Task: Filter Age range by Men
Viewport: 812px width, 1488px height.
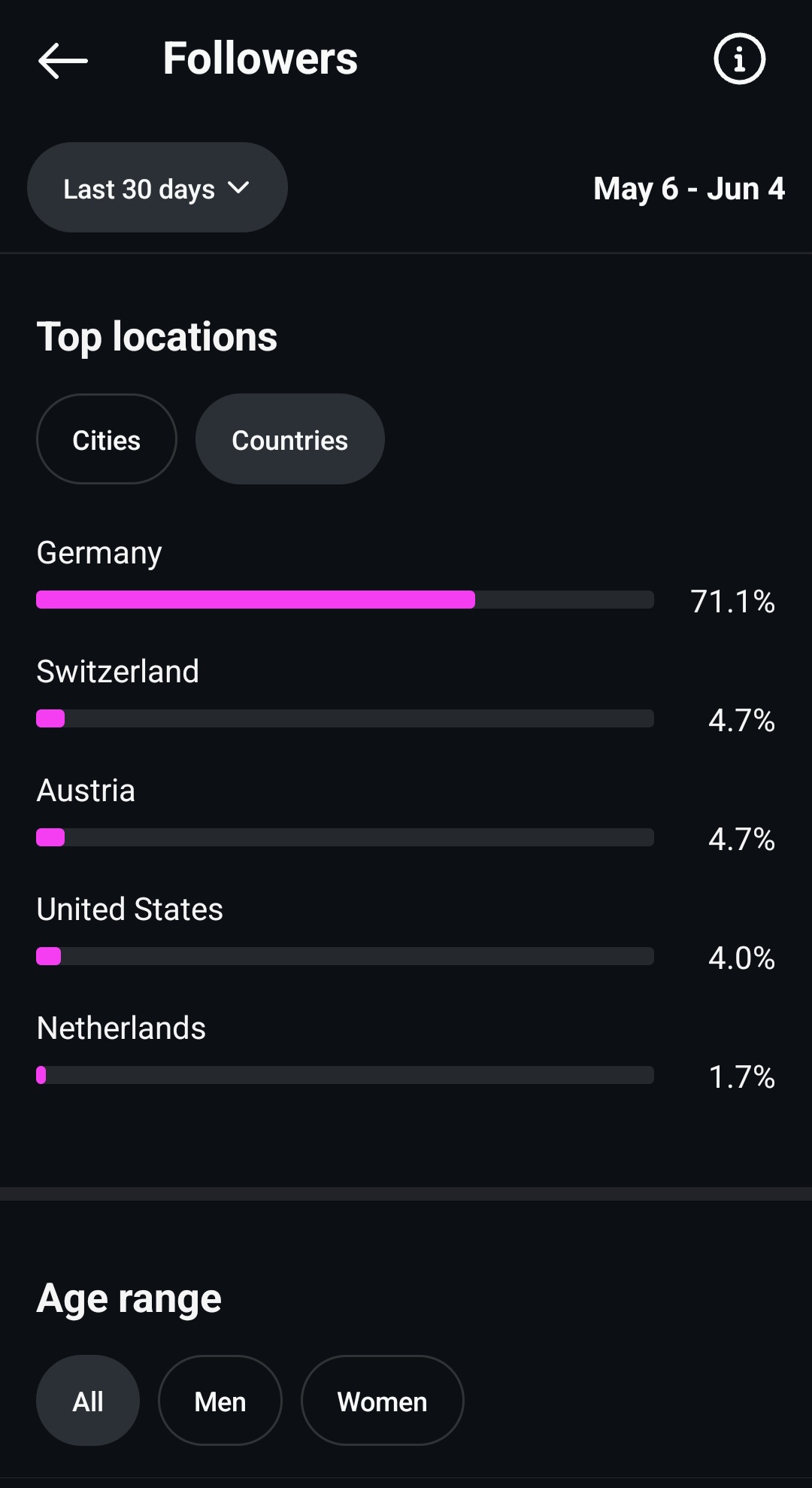Action: point(220,1401)
